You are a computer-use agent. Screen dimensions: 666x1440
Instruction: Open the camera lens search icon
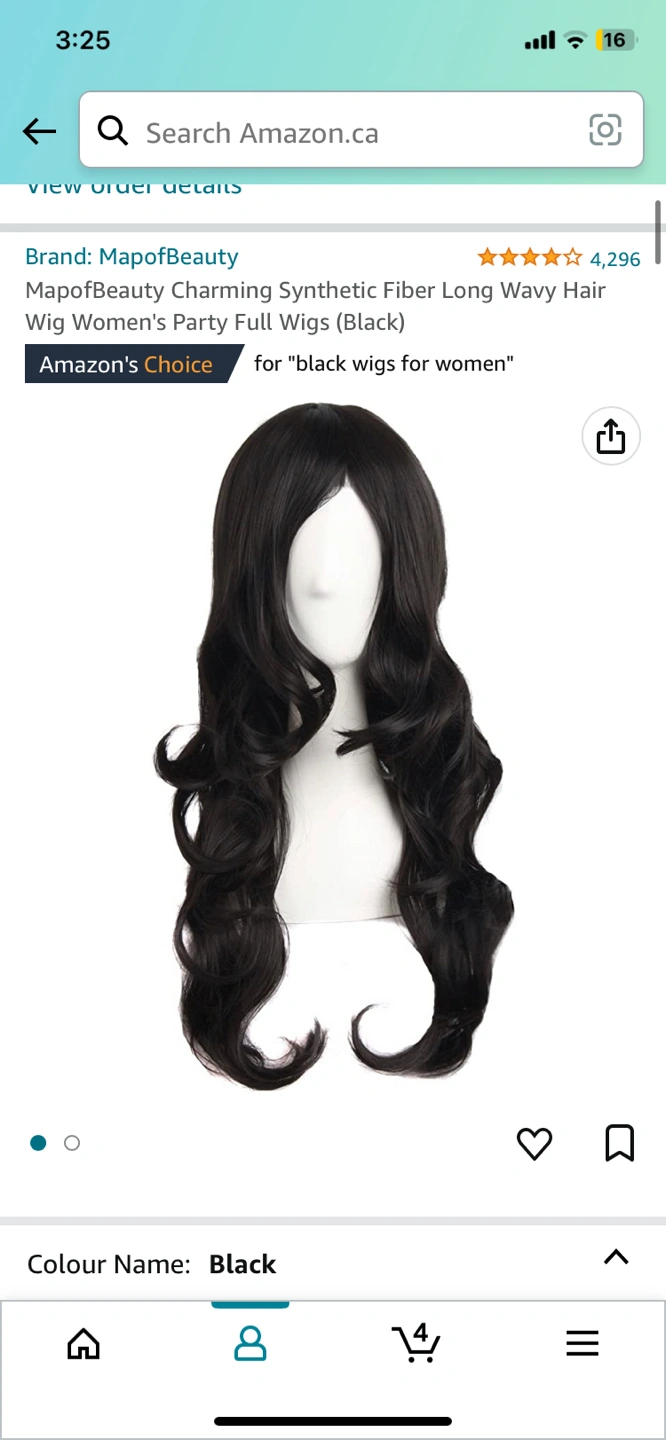pyautogui.click(x=605, y=131)
